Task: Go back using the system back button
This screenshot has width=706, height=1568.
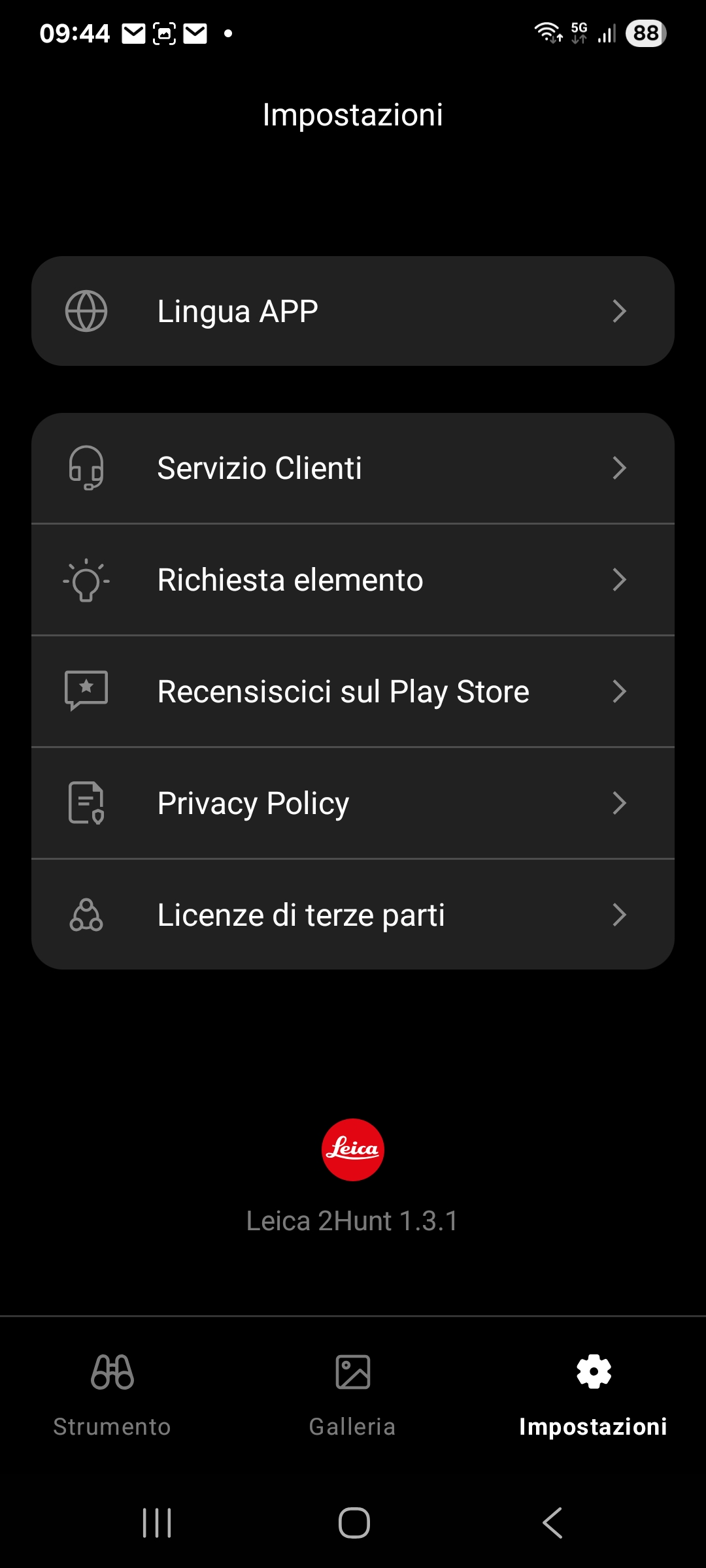Action: coord(552,1523)
